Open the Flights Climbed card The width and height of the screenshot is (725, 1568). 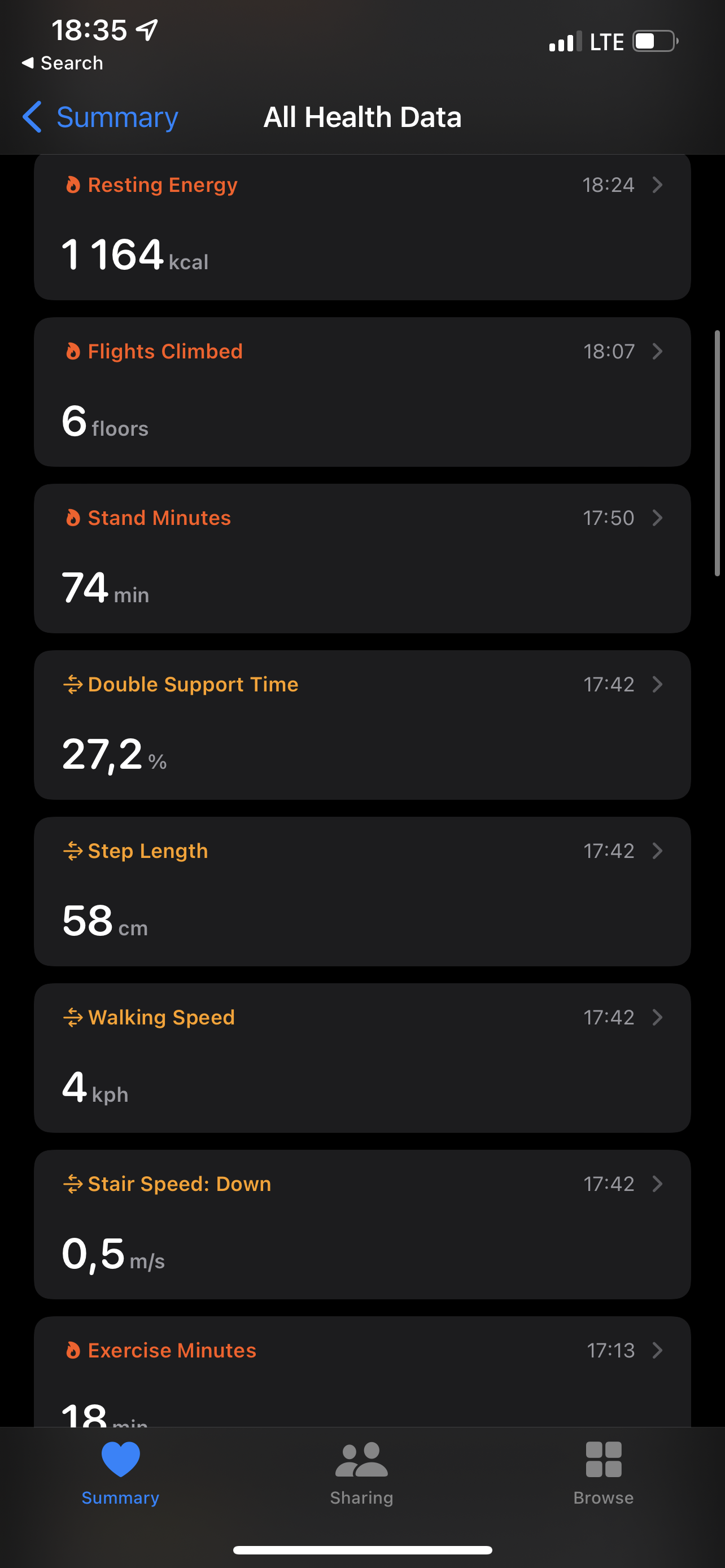[x=362, y=392]
